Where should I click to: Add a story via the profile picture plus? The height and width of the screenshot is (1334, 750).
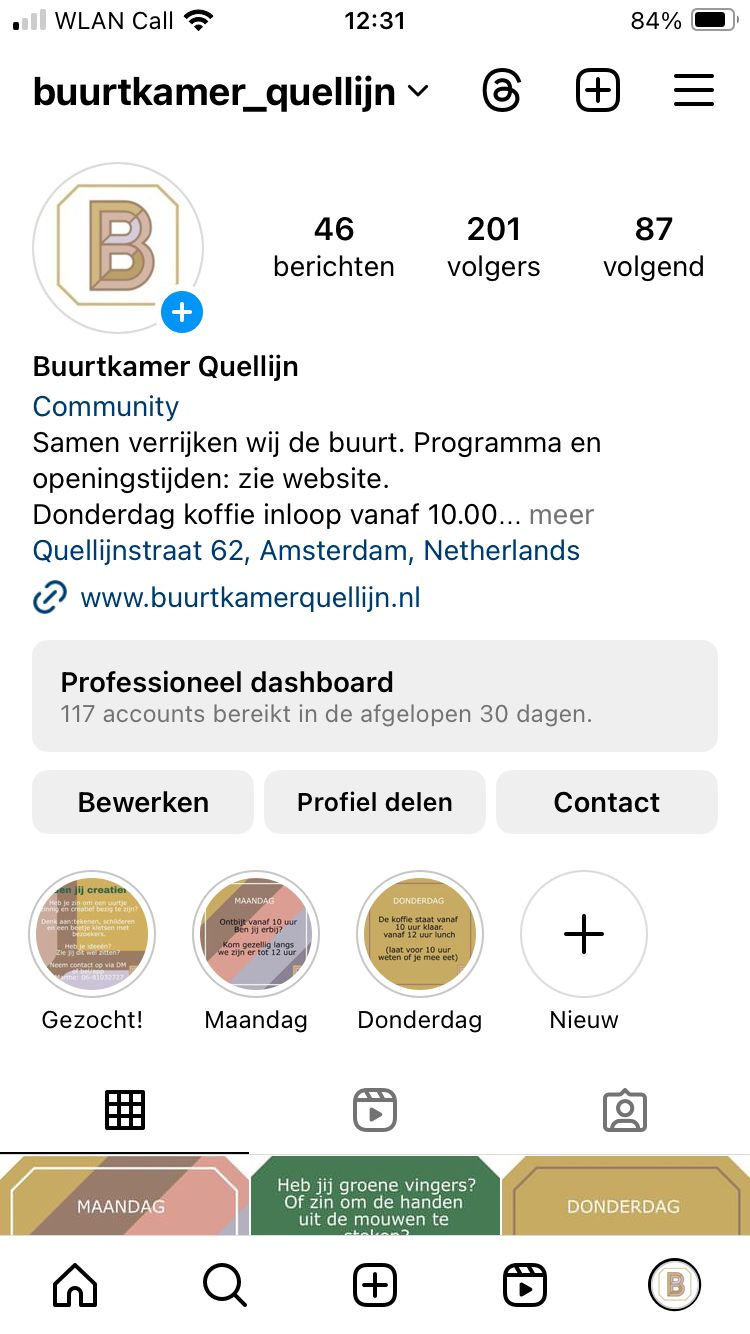pos(182,313)
